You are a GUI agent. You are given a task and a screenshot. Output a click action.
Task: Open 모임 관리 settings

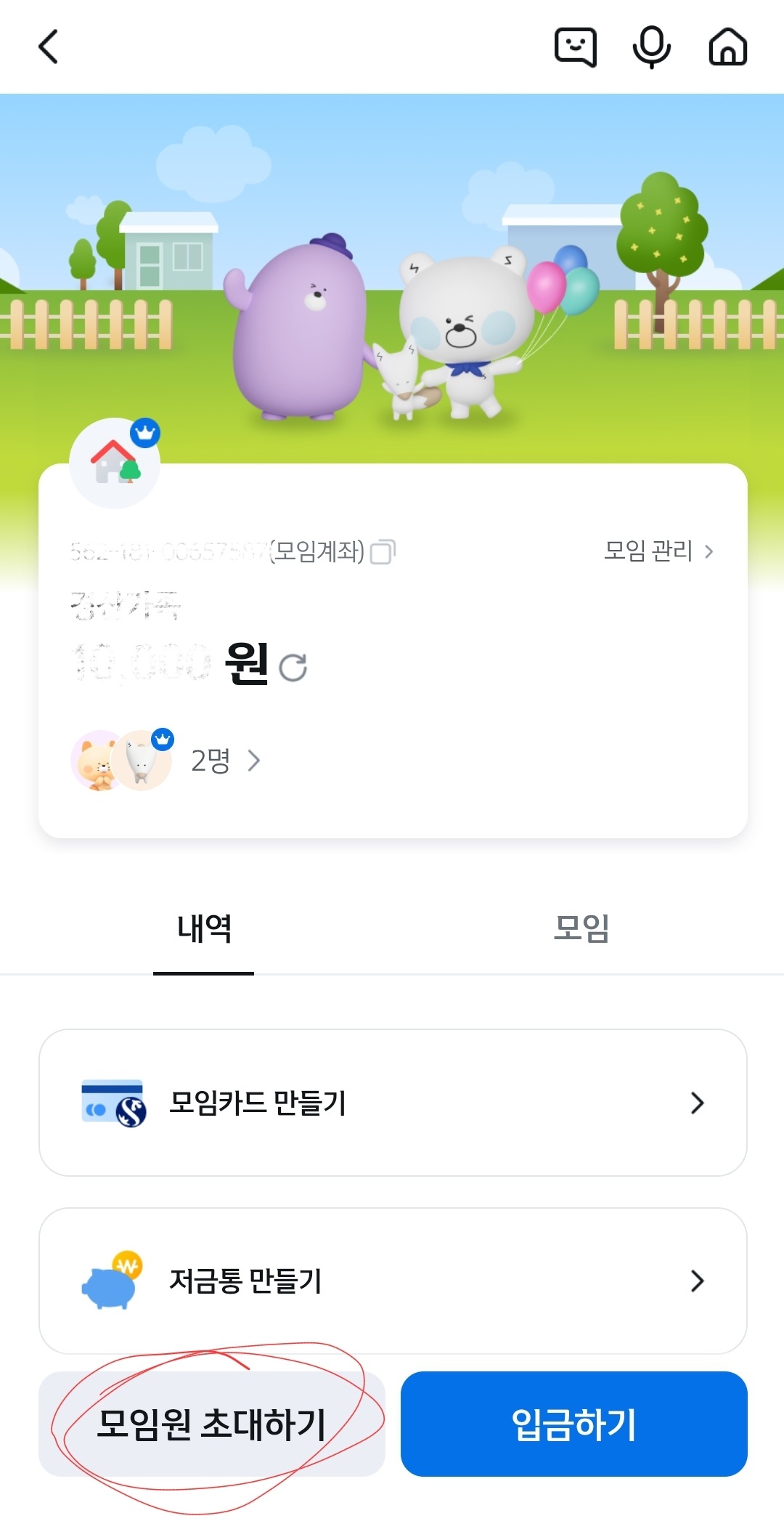(x=659, y=551)
